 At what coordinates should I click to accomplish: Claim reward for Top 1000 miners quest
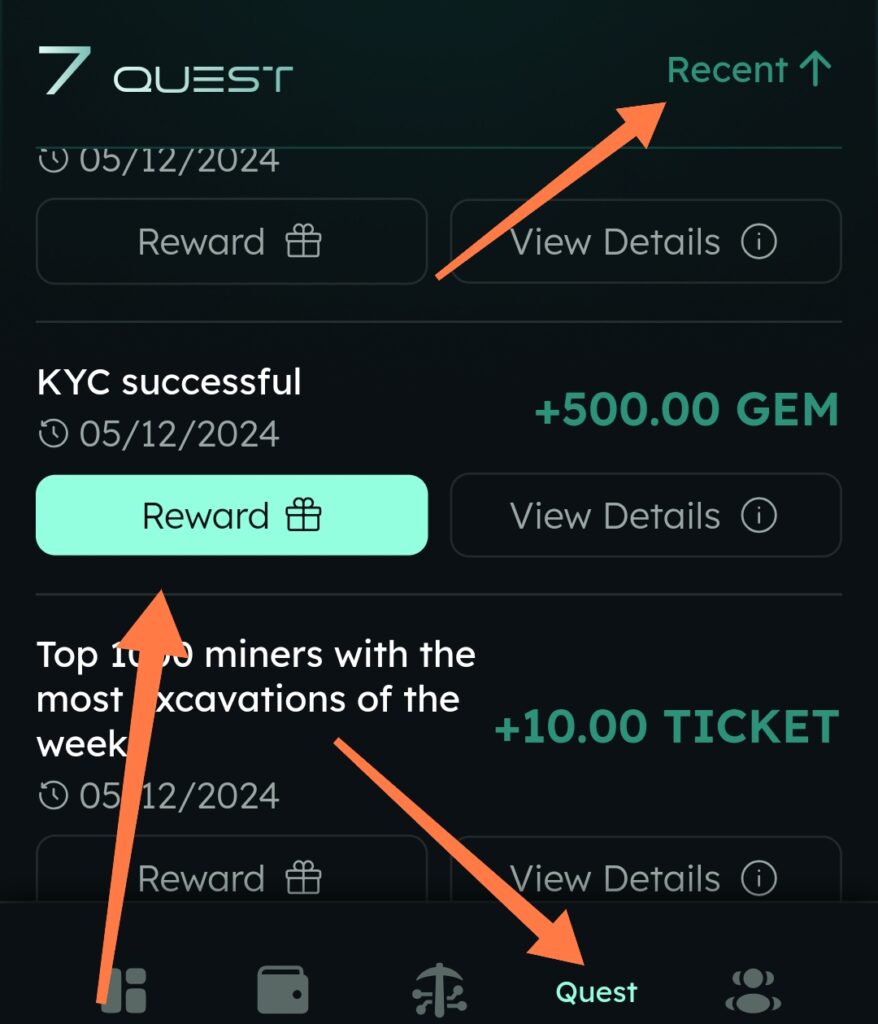231,877
